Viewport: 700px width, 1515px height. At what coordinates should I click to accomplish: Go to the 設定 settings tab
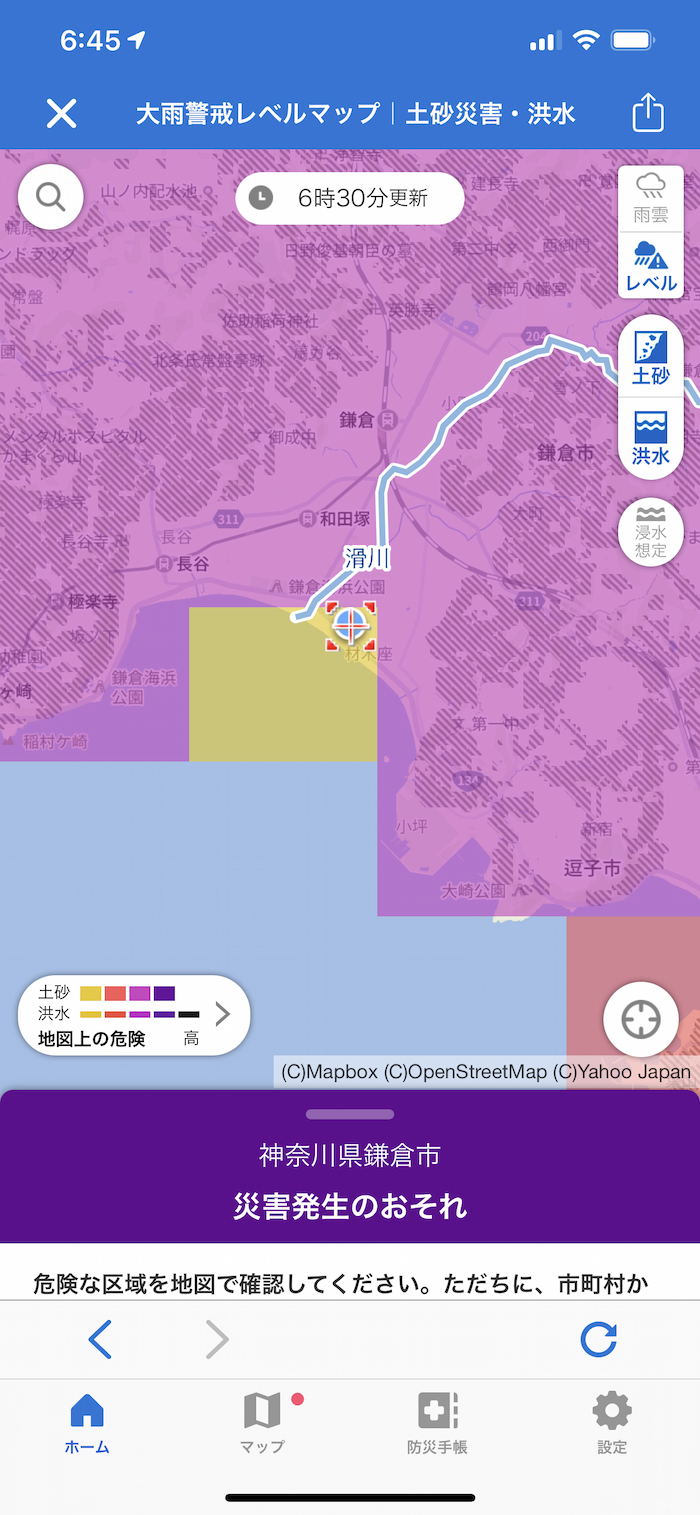[x=612, y=1423]
